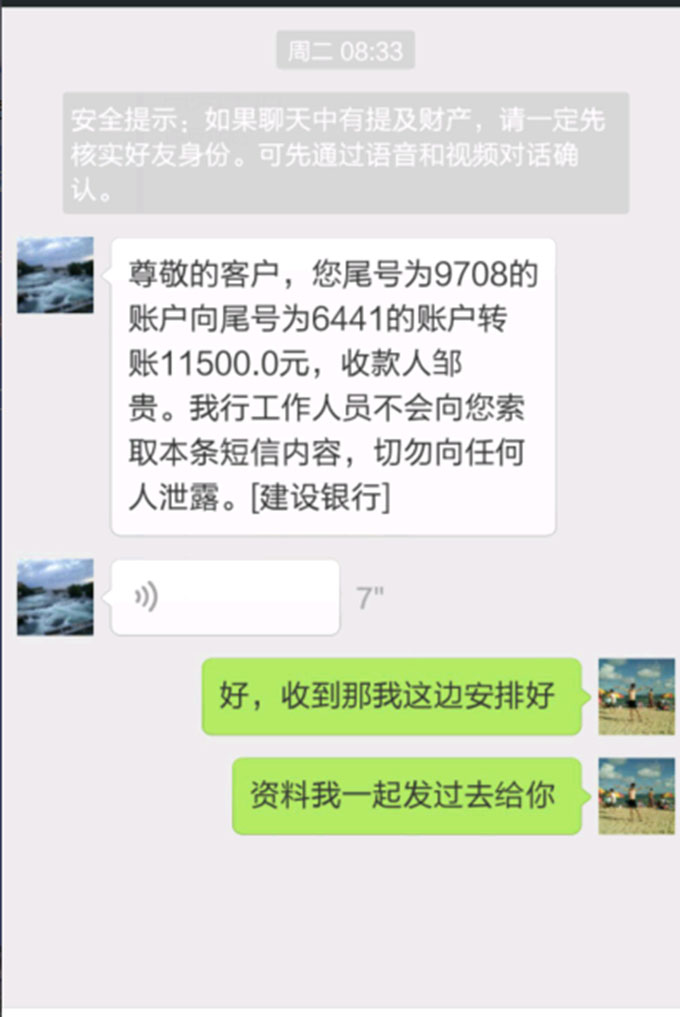Tap my avatar next to "资料我一起发过去给你"
This screenshot has height=1017, width=680.
click(636, 796)
